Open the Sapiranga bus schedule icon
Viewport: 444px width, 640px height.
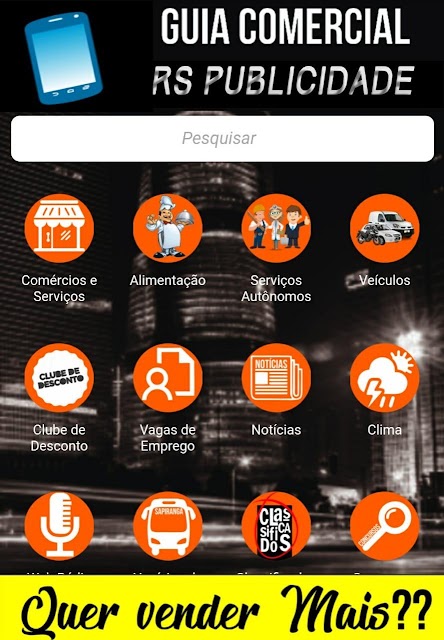point(168,526)
